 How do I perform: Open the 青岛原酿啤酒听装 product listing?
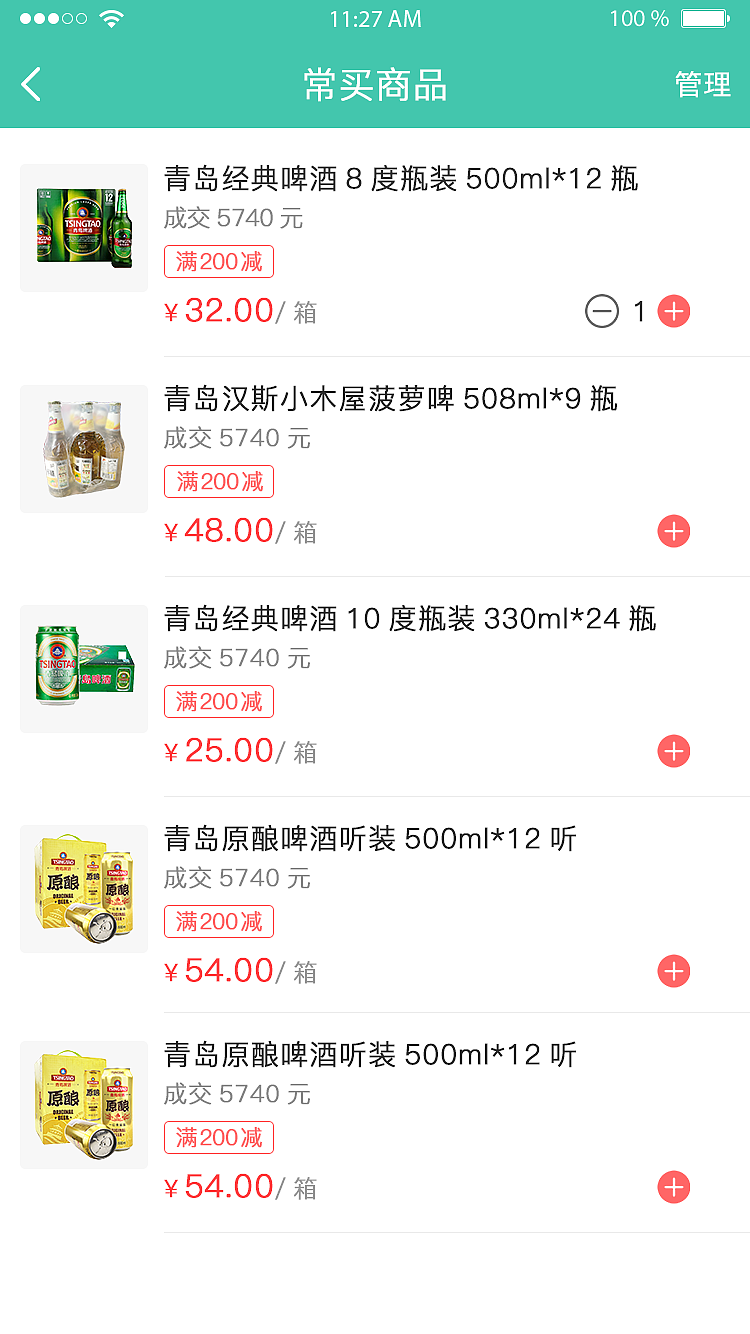[370, 839]
